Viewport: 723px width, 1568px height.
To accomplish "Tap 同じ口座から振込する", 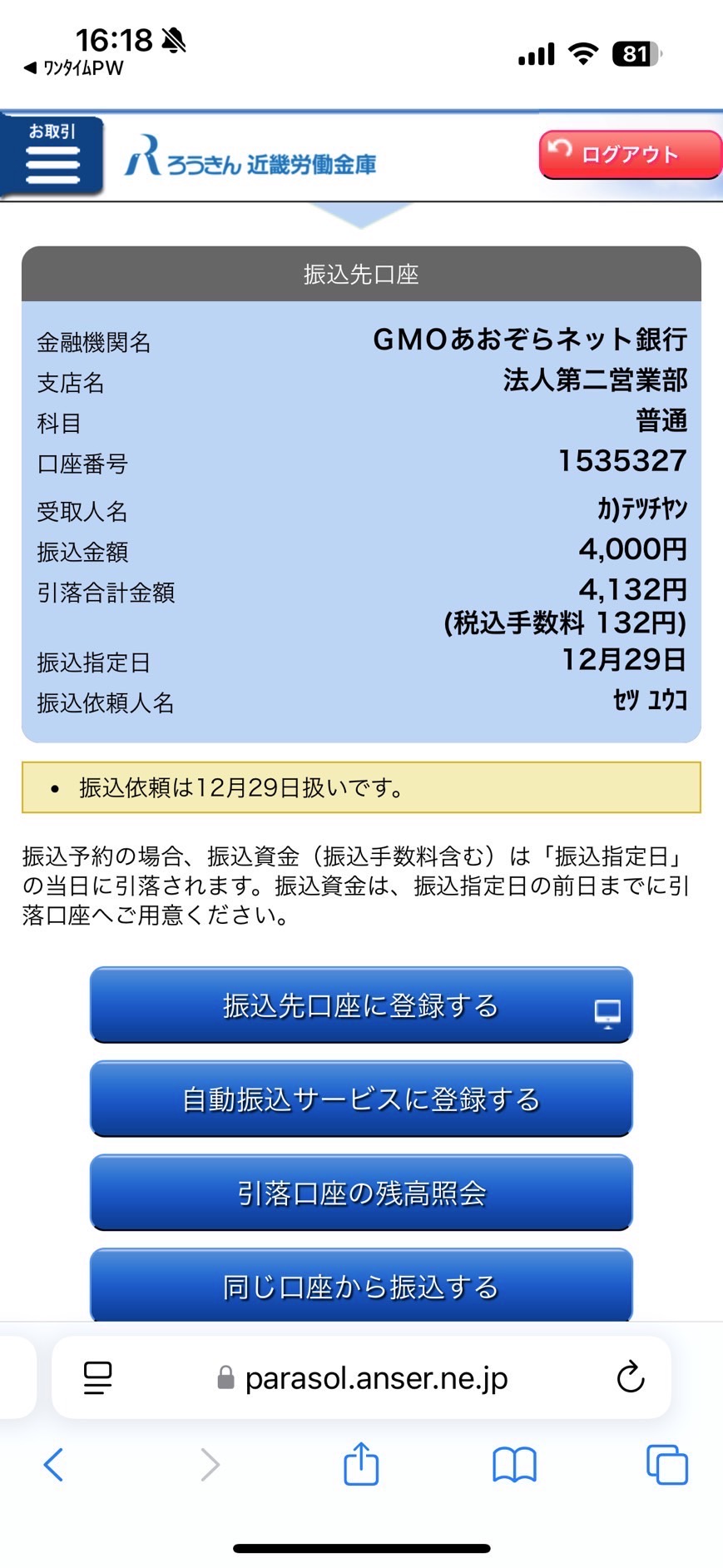I will tap(361, 1285).
